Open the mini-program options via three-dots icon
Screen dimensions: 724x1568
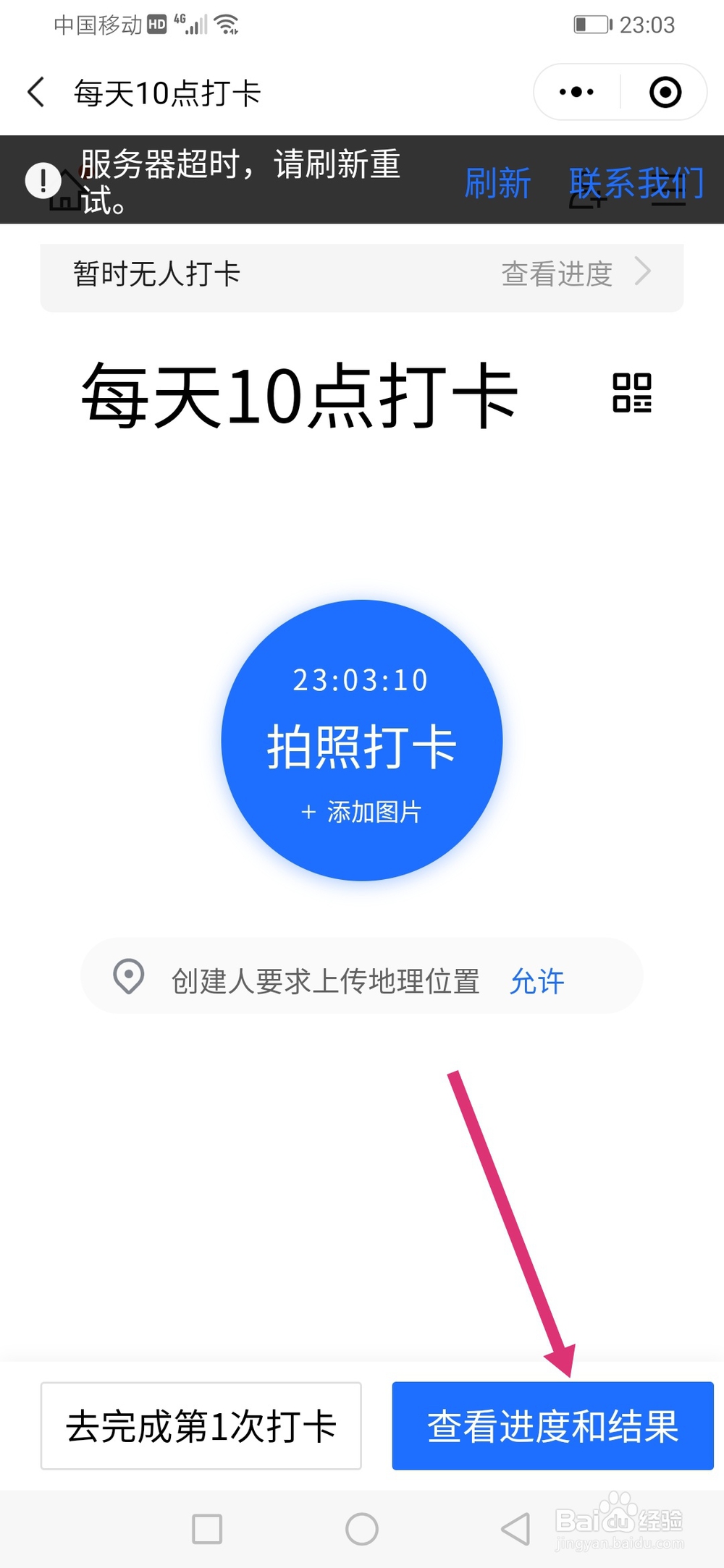[574, 92]
